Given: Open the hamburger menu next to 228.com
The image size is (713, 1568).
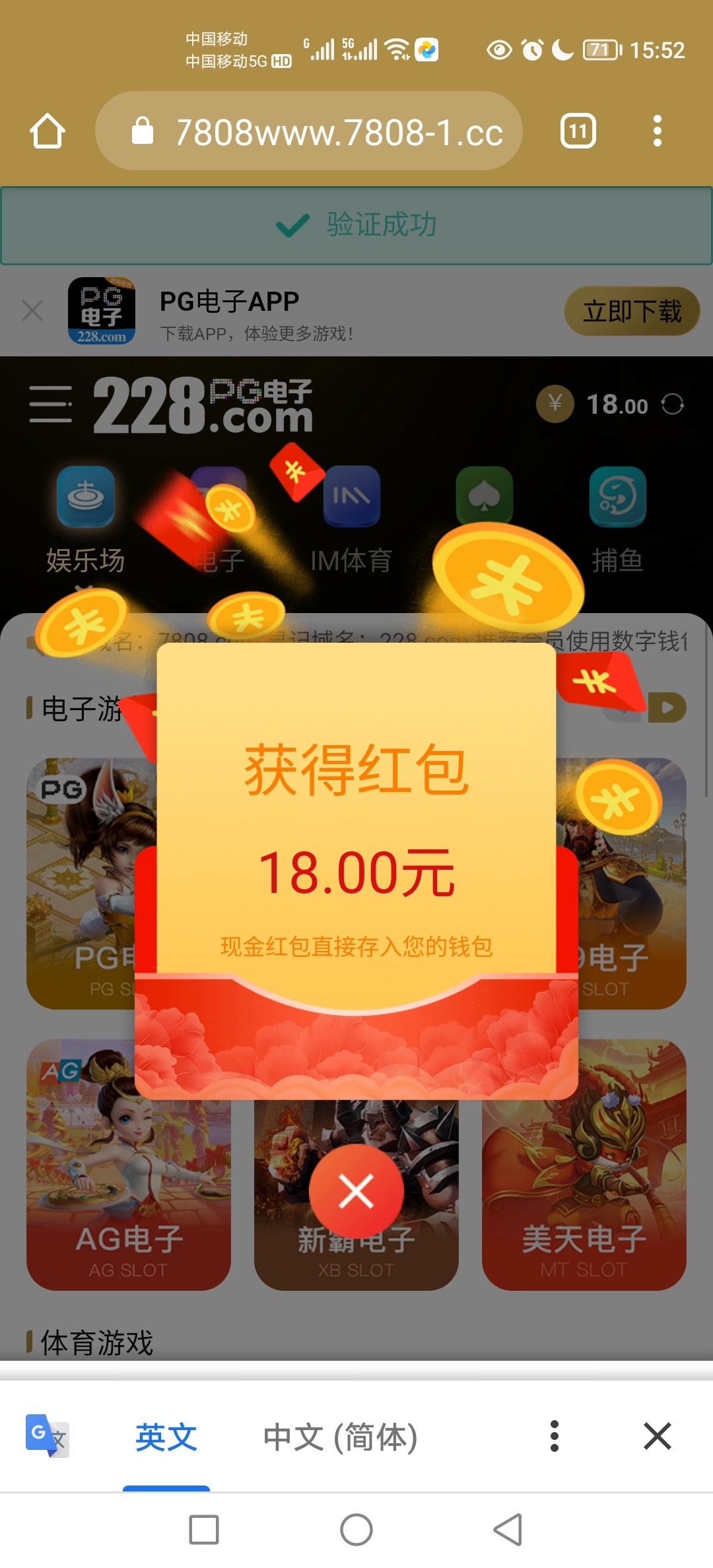Looking at the screenshot, I should click(x=51, y=404).
